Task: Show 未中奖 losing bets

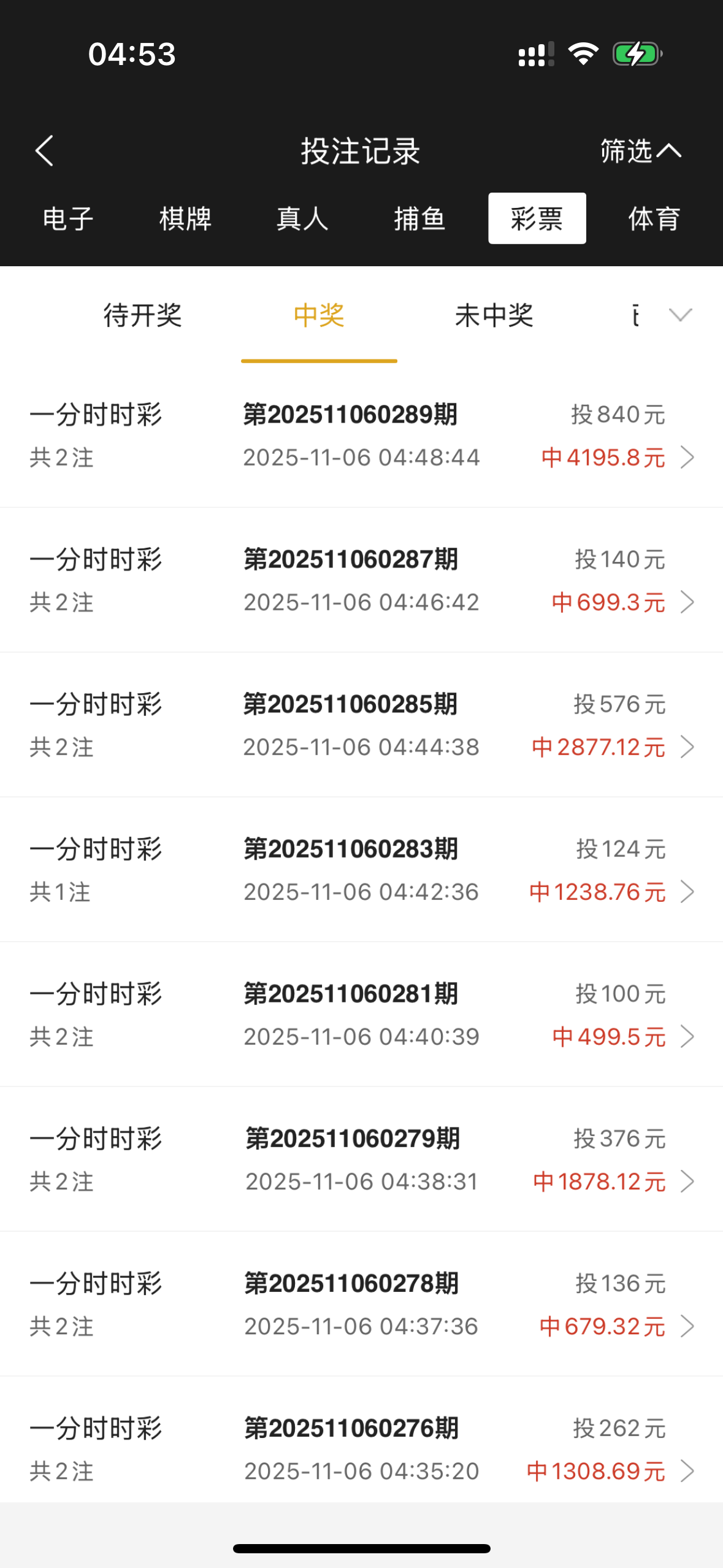Action: pos(494,316)
